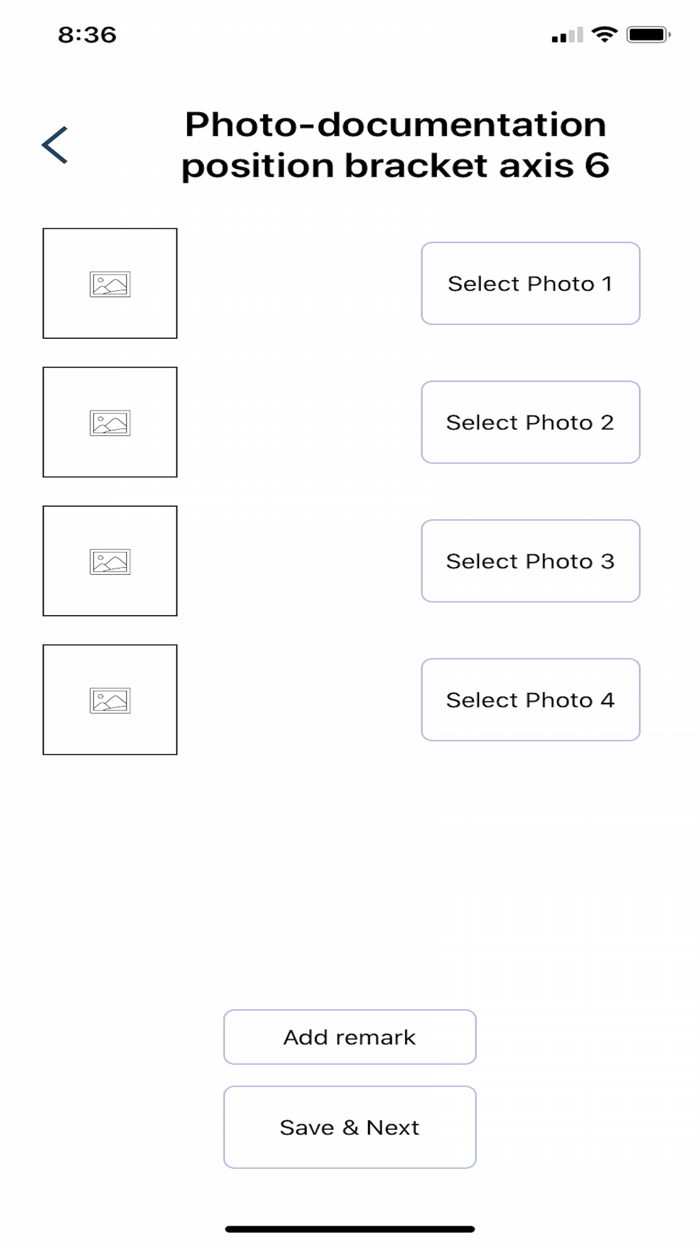Open the empty image box beside Select Photo 4
The image size is (700, 1244).
coord(110,700)
